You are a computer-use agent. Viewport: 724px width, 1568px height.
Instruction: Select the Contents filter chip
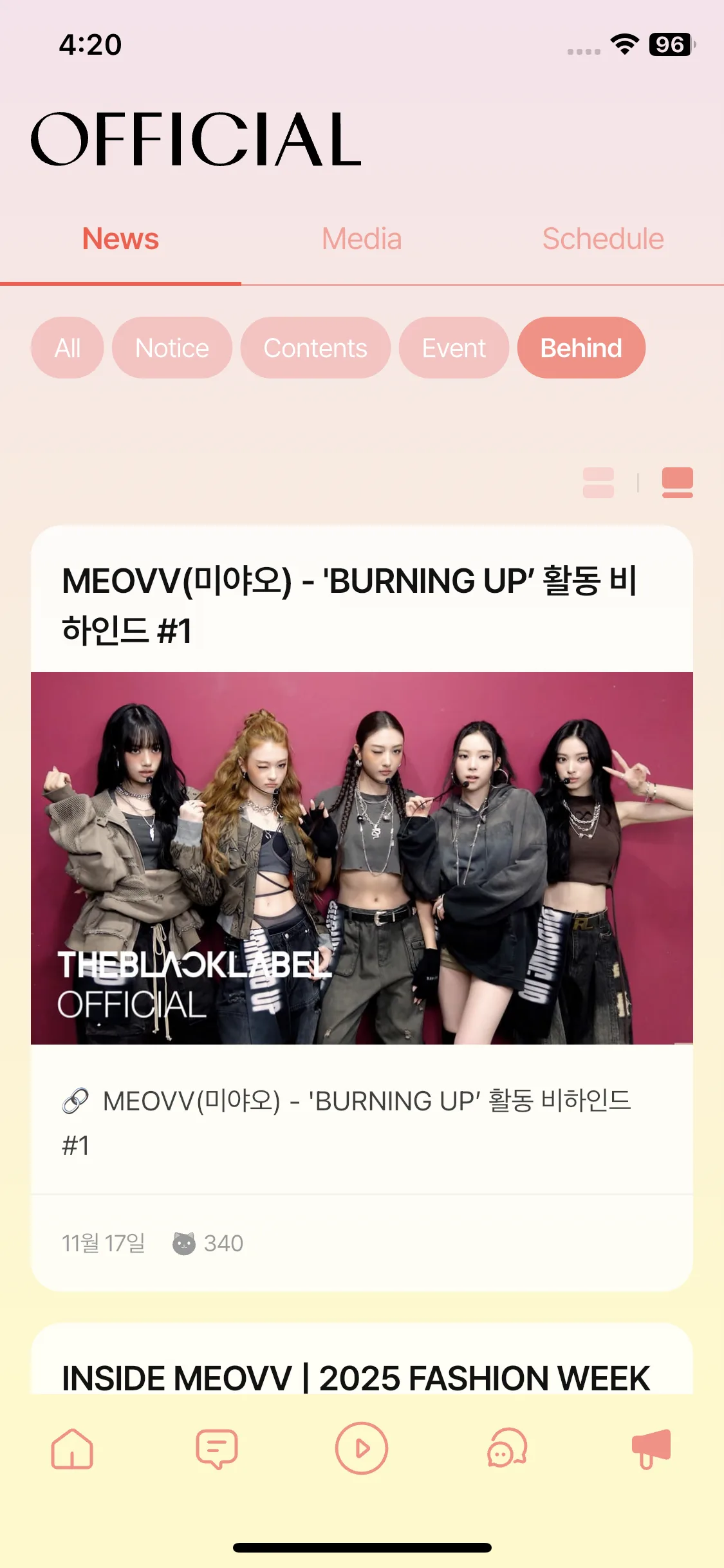315,348
